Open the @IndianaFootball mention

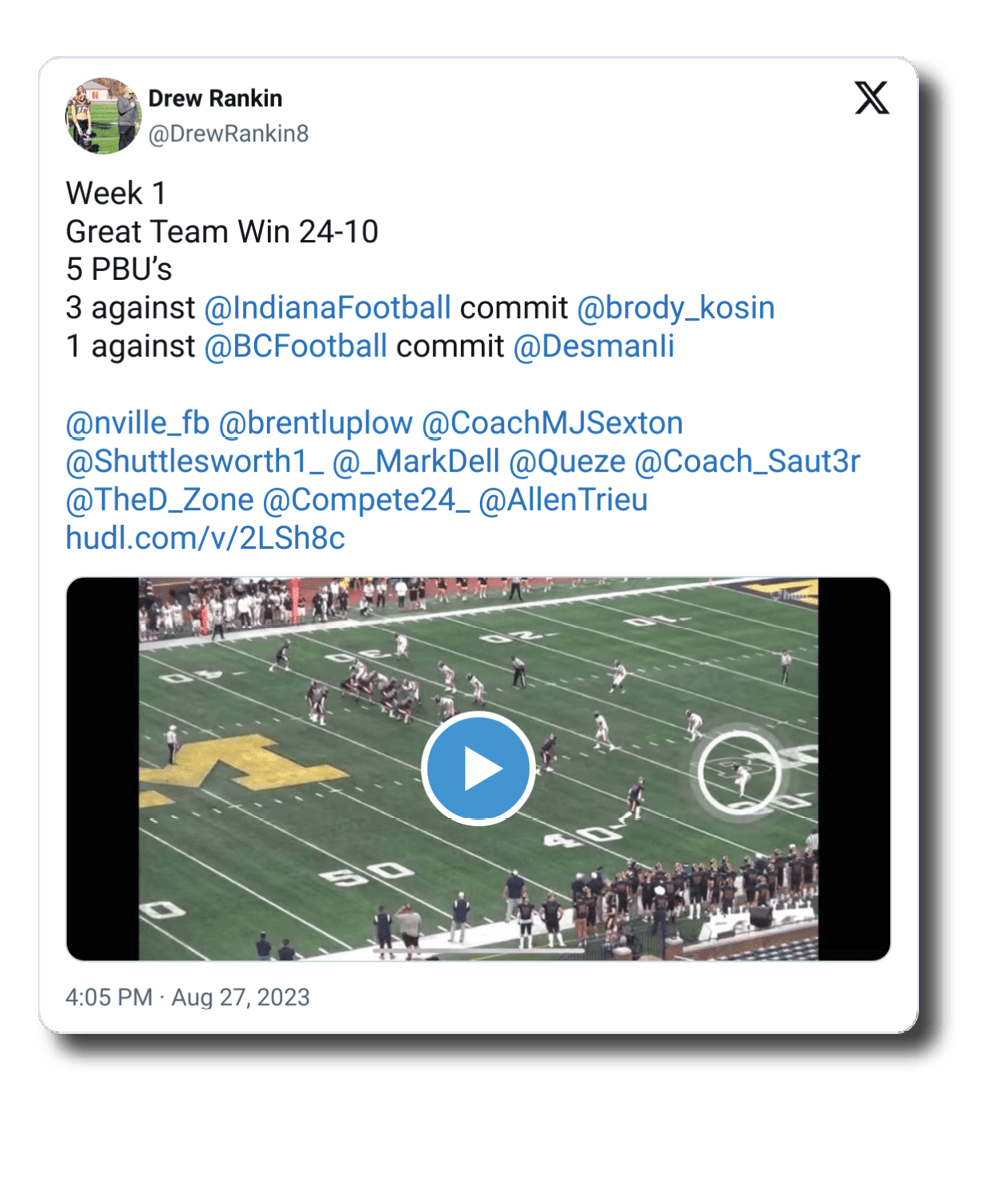pos(327,308)
